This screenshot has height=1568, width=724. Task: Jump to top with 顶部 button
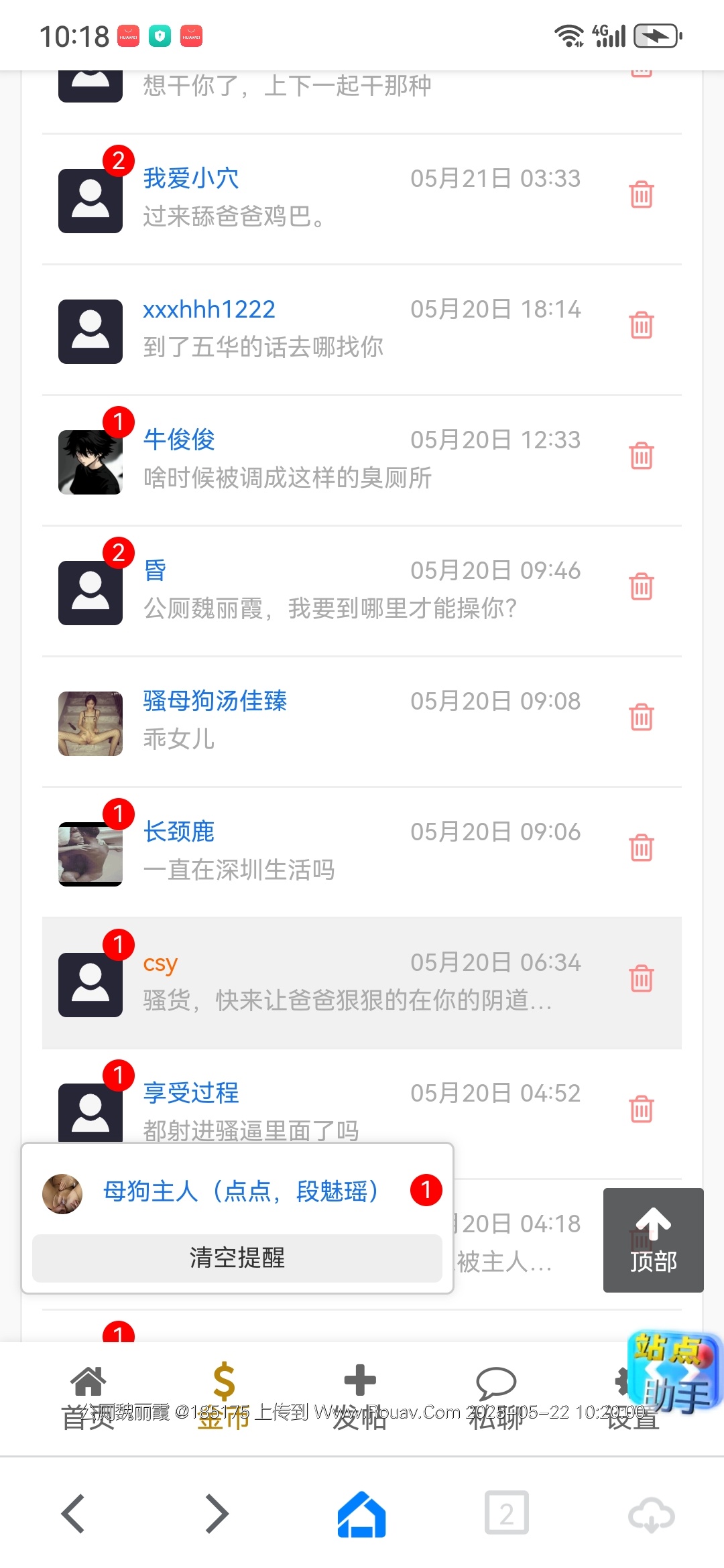[653, 1240]
